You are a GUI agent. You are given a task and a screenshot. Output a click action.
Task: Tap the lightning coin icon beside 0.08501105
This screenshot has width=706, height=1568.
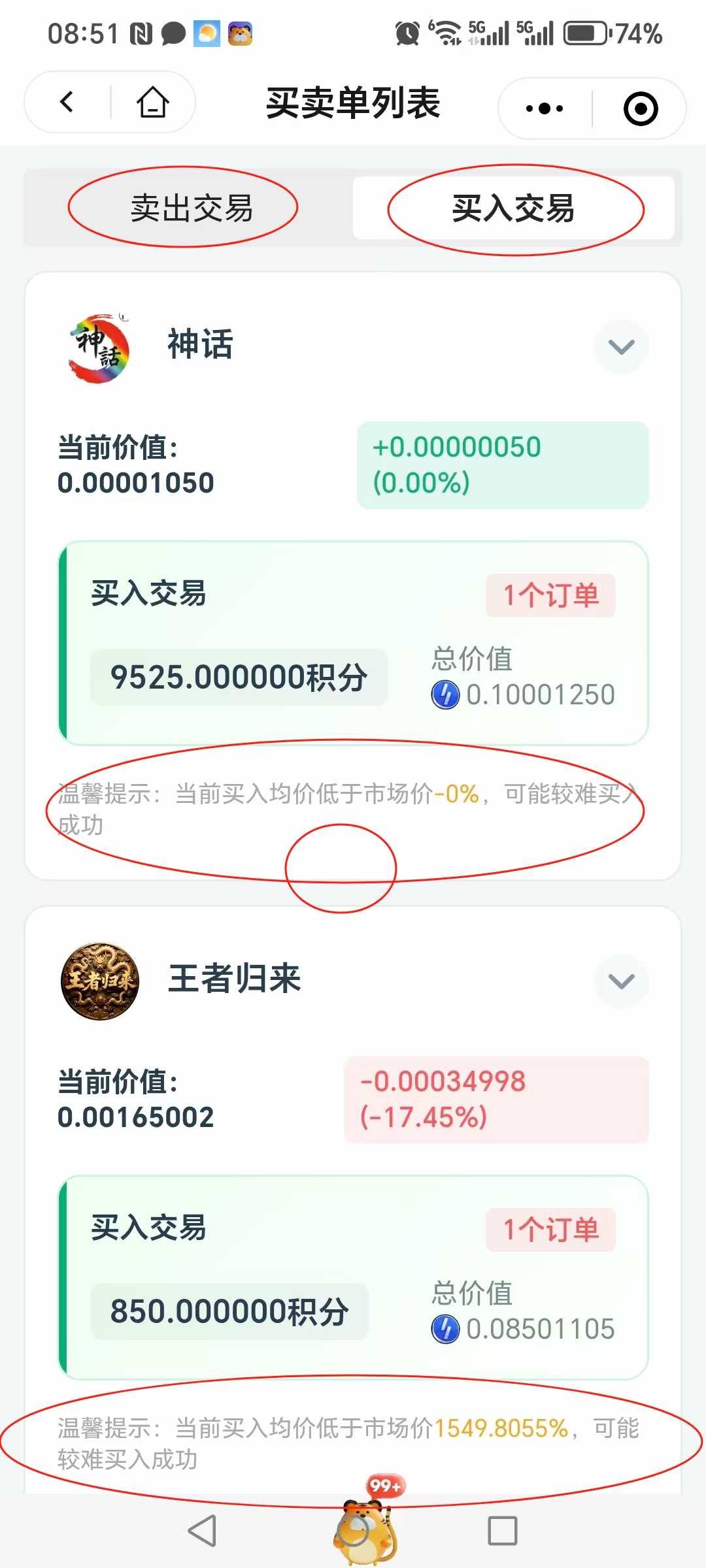(448, 1329)
